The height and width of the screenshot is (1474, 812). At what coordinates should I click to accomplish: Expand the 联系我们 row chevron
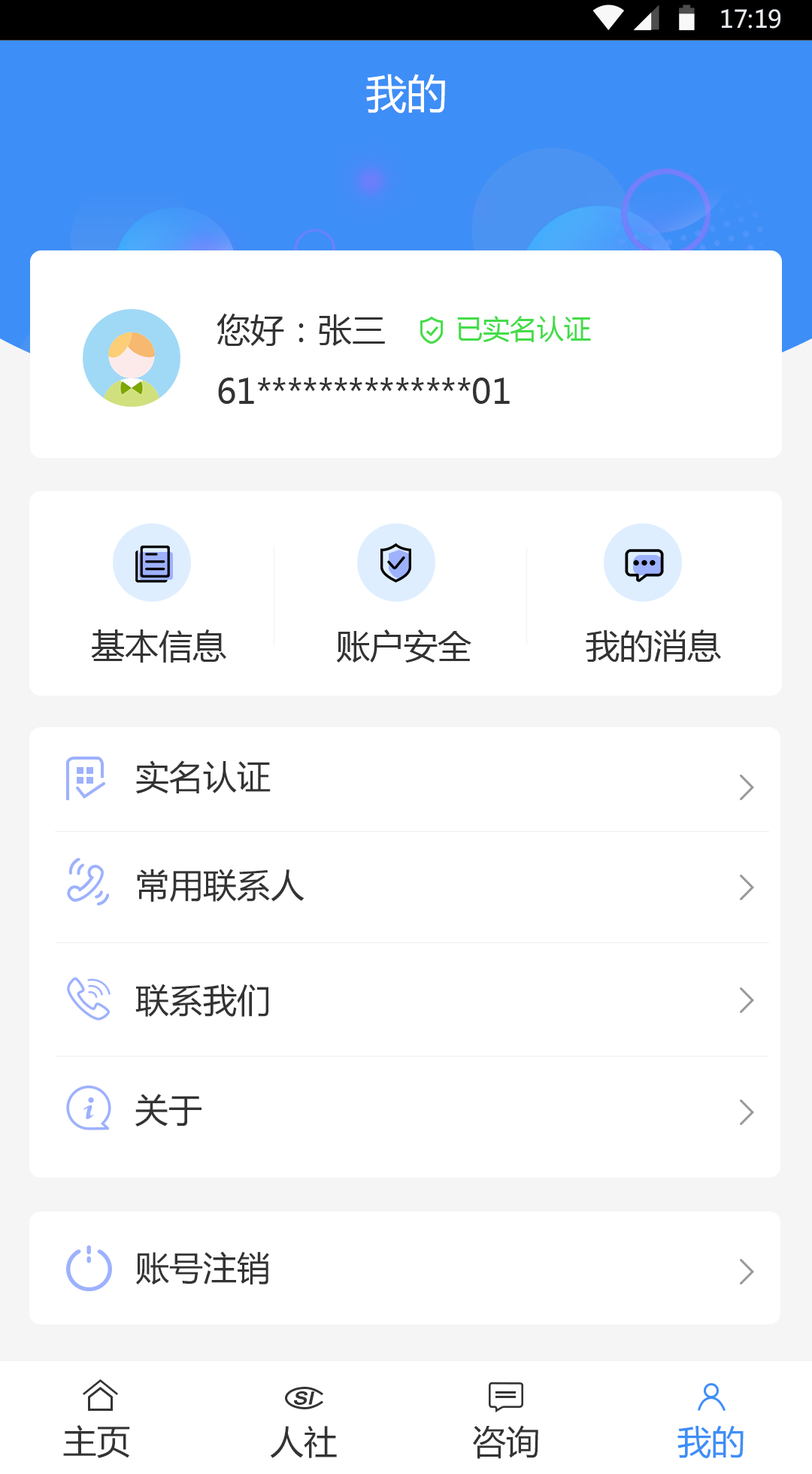[747, 1000]
